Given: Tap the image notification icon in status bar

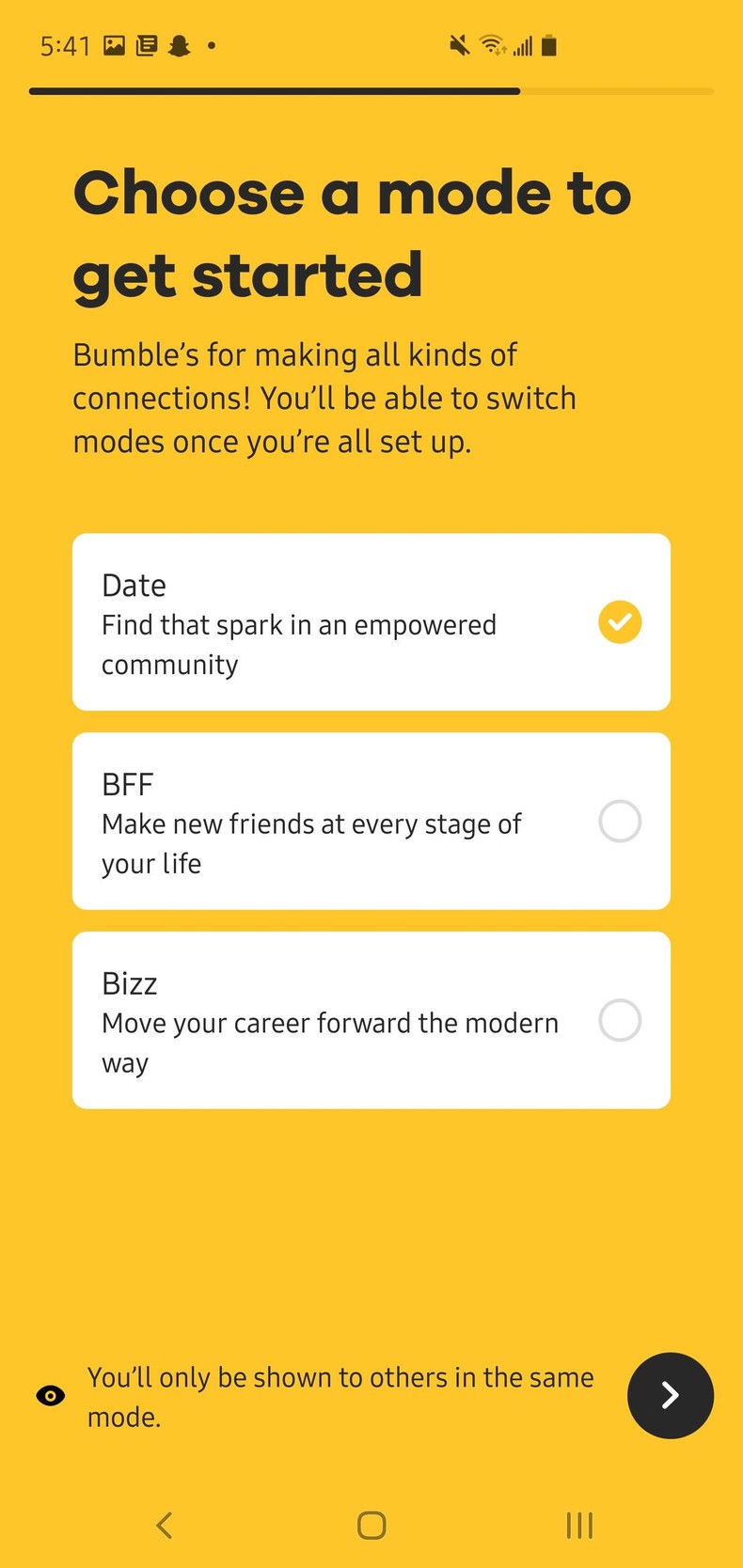Looking at the screenshot, I should point(113,45).
